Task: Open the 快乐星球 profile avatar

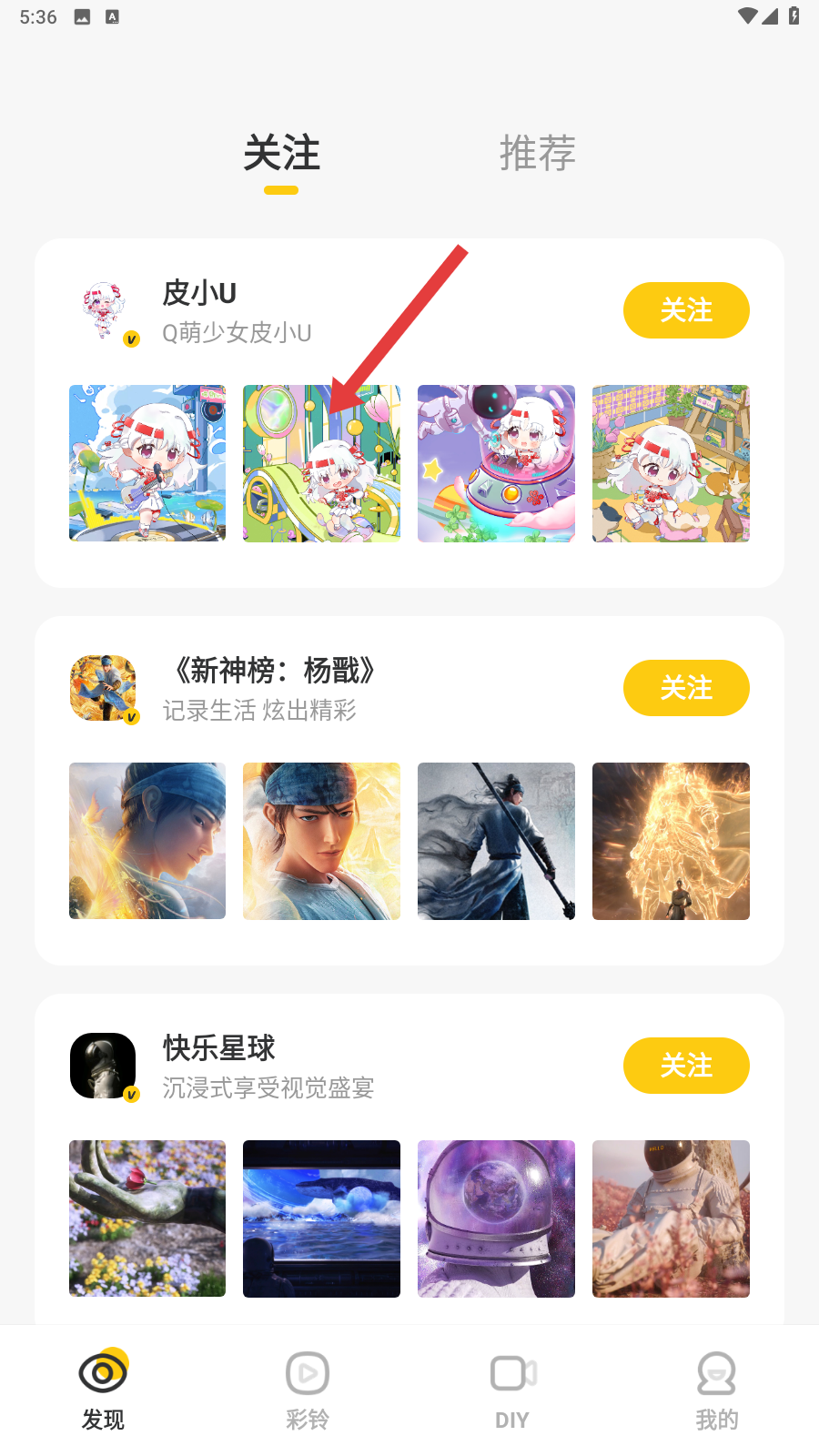Action: point(104,1066)
